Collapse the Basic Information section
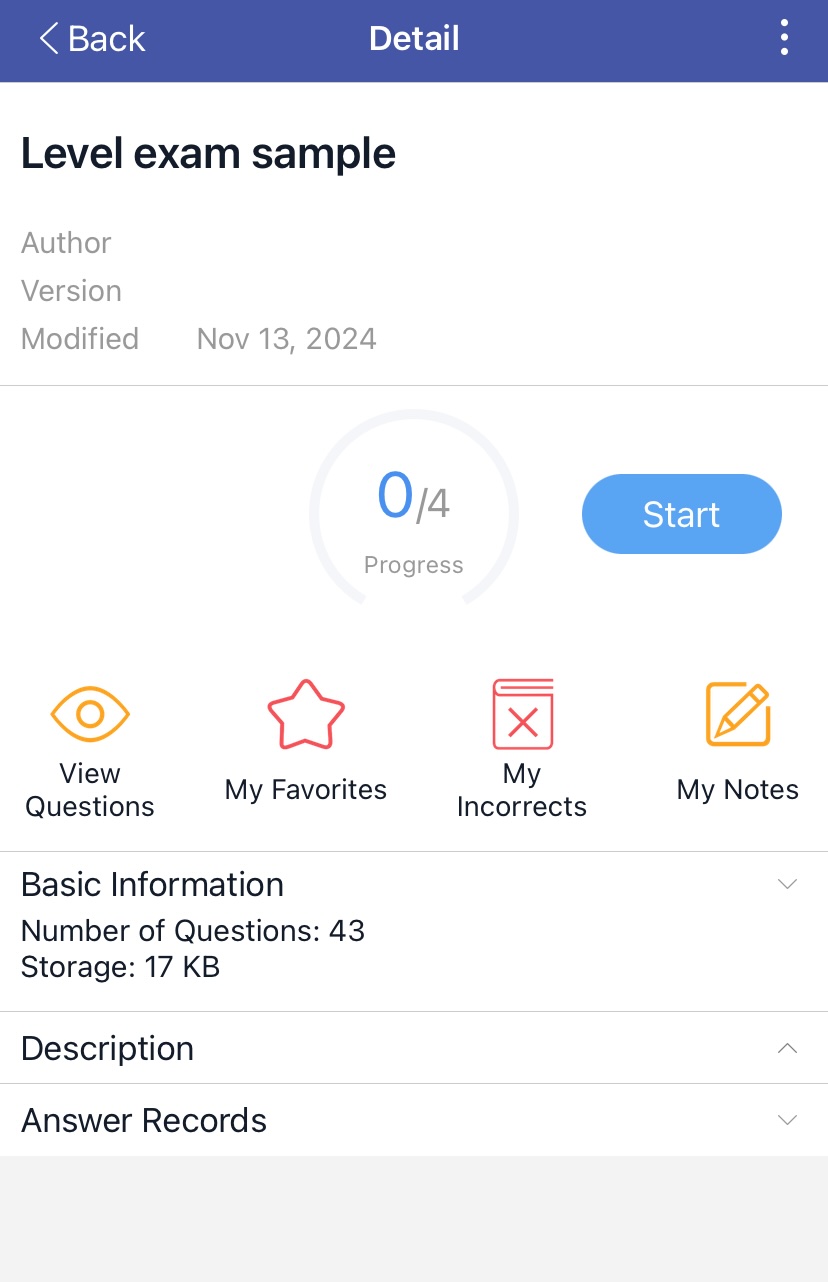 coord(787,884)
